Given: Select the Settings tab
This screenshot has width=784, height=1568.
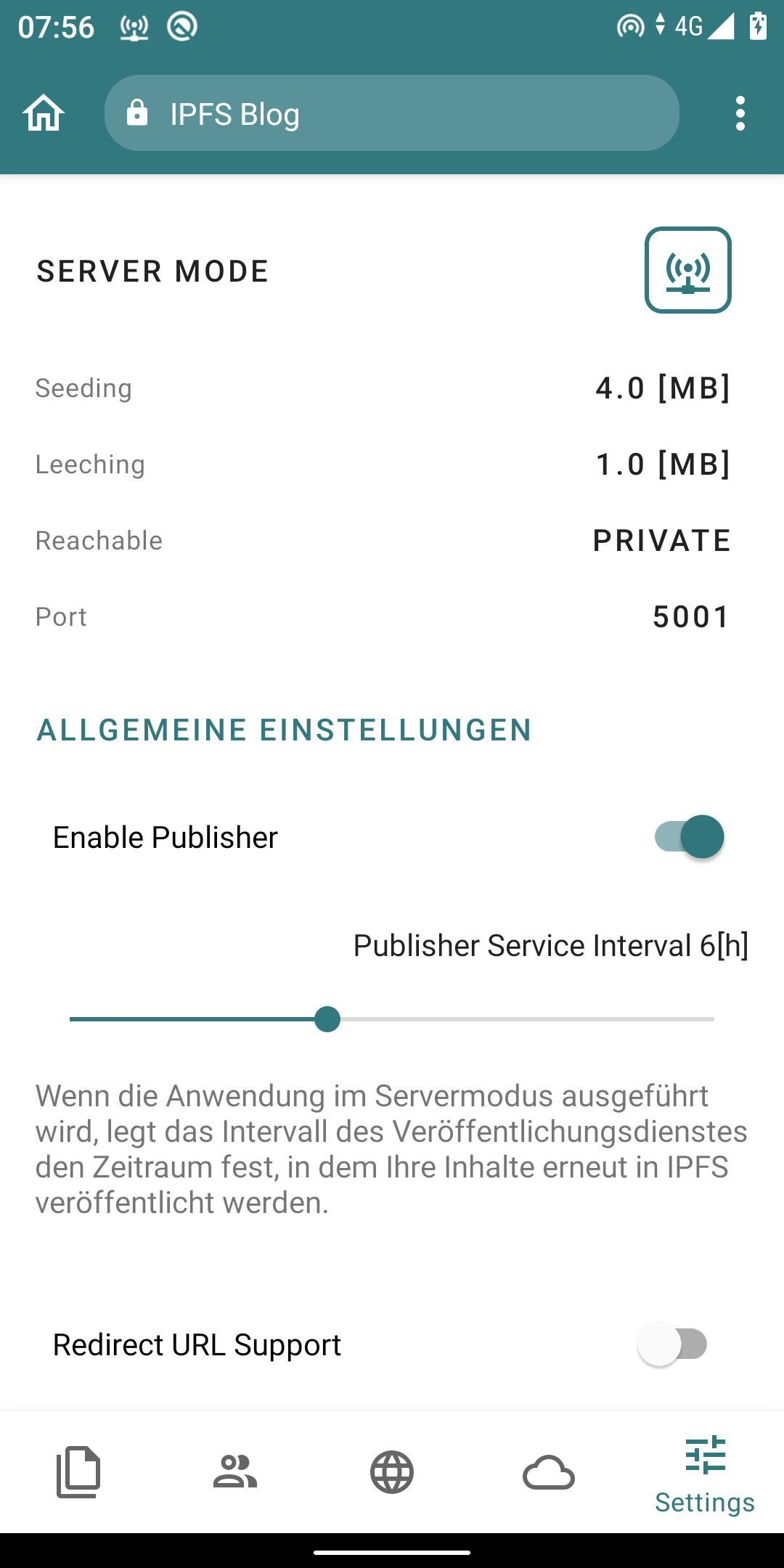Looking at the screenshot, I should click(x=705, y=1474).
